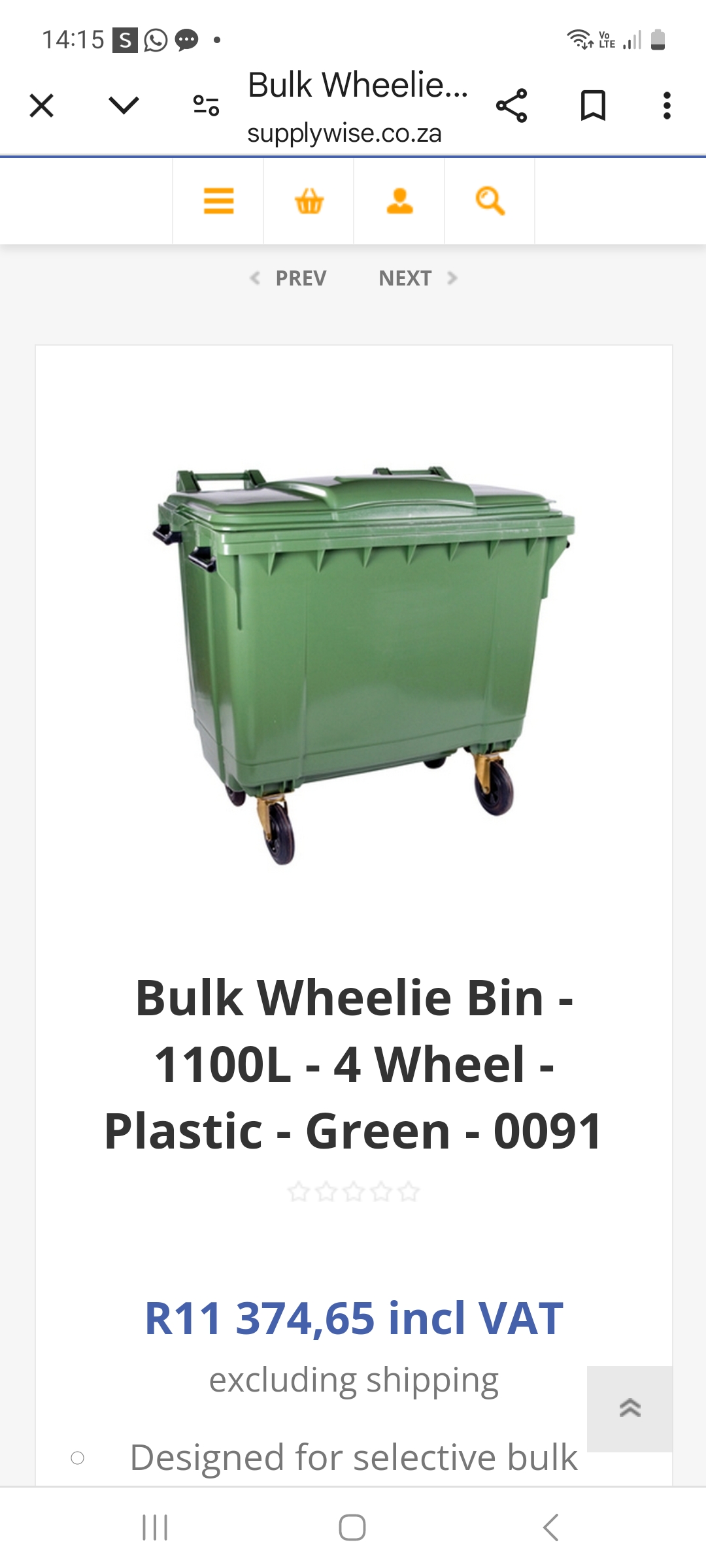Viewport: 706px width, 1568px height.
Task: Jump back to top of page
Action: pos(630,1409)
